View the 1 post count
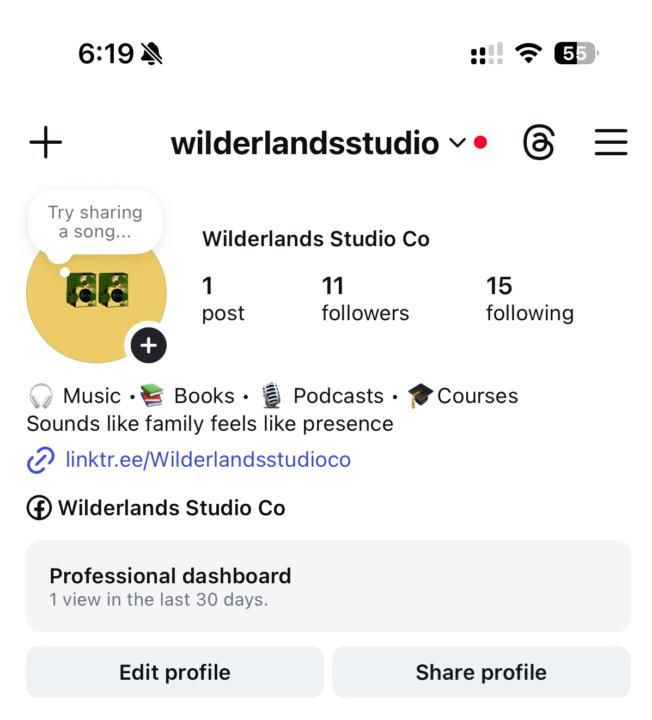 [x=222, y=299]
